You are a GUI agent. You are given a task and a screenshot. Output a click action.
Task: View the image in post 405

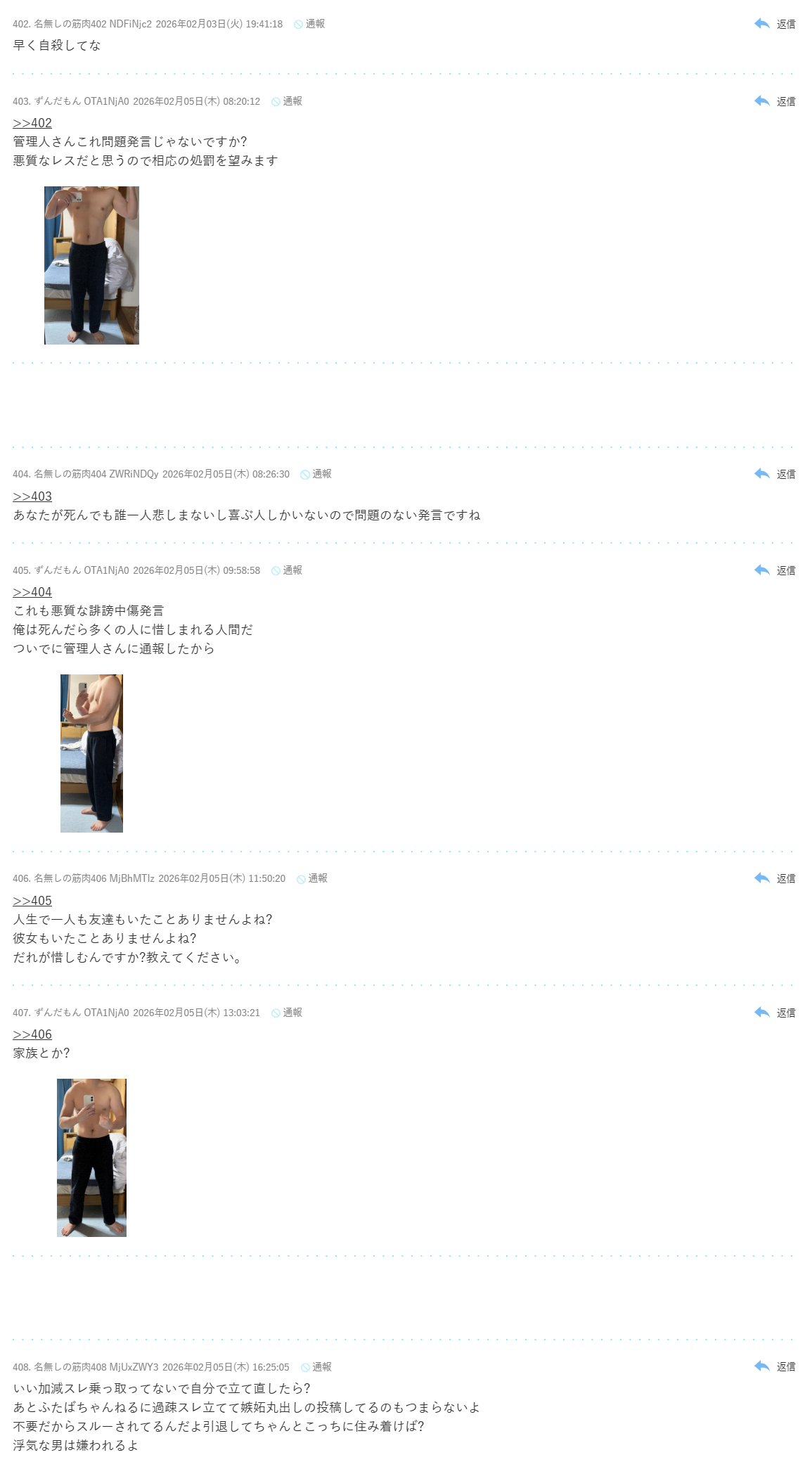click(91, 753)
